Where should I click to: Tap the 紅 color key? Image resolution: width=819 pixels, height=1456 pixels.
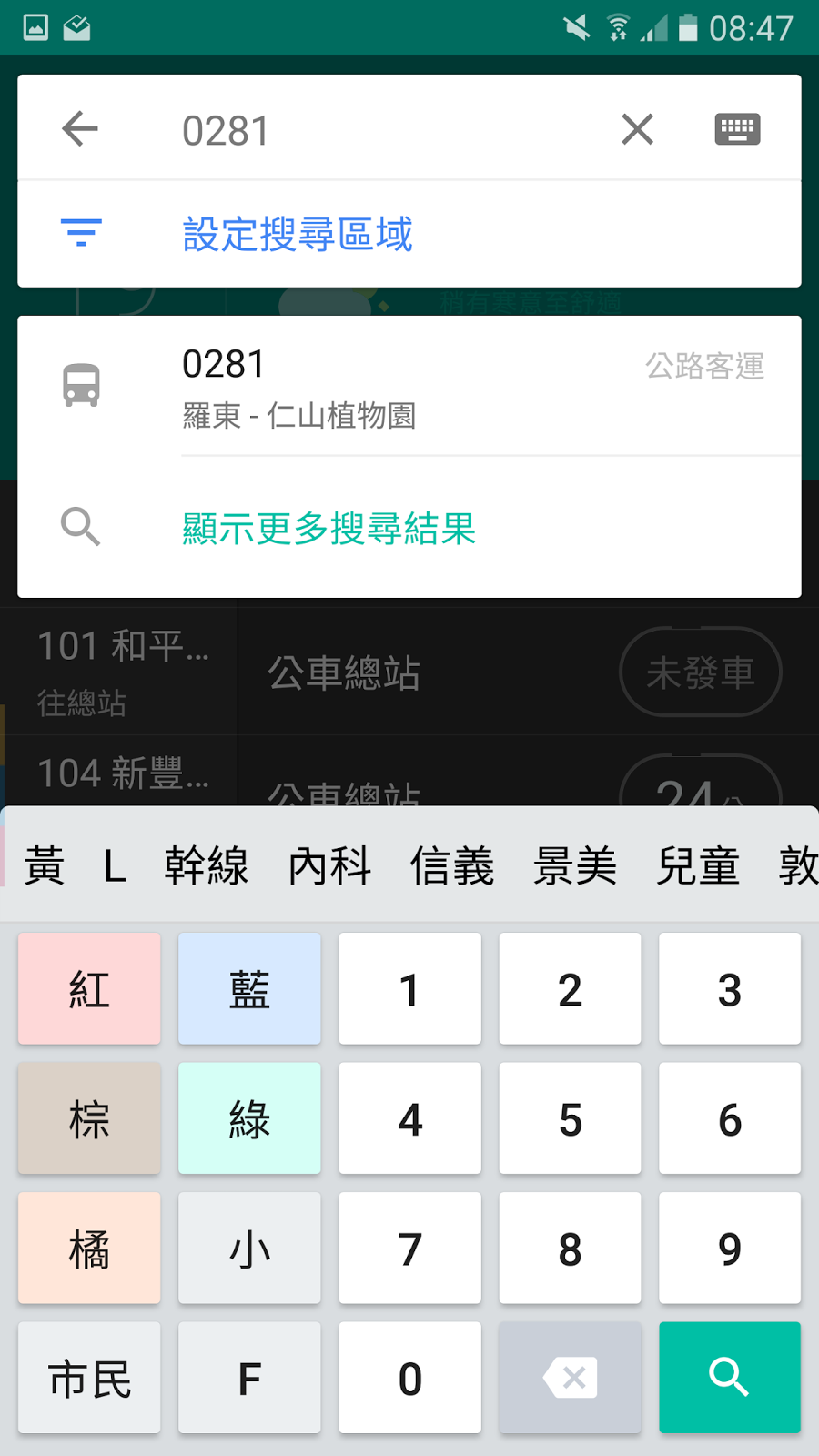(x=89, y=989)
